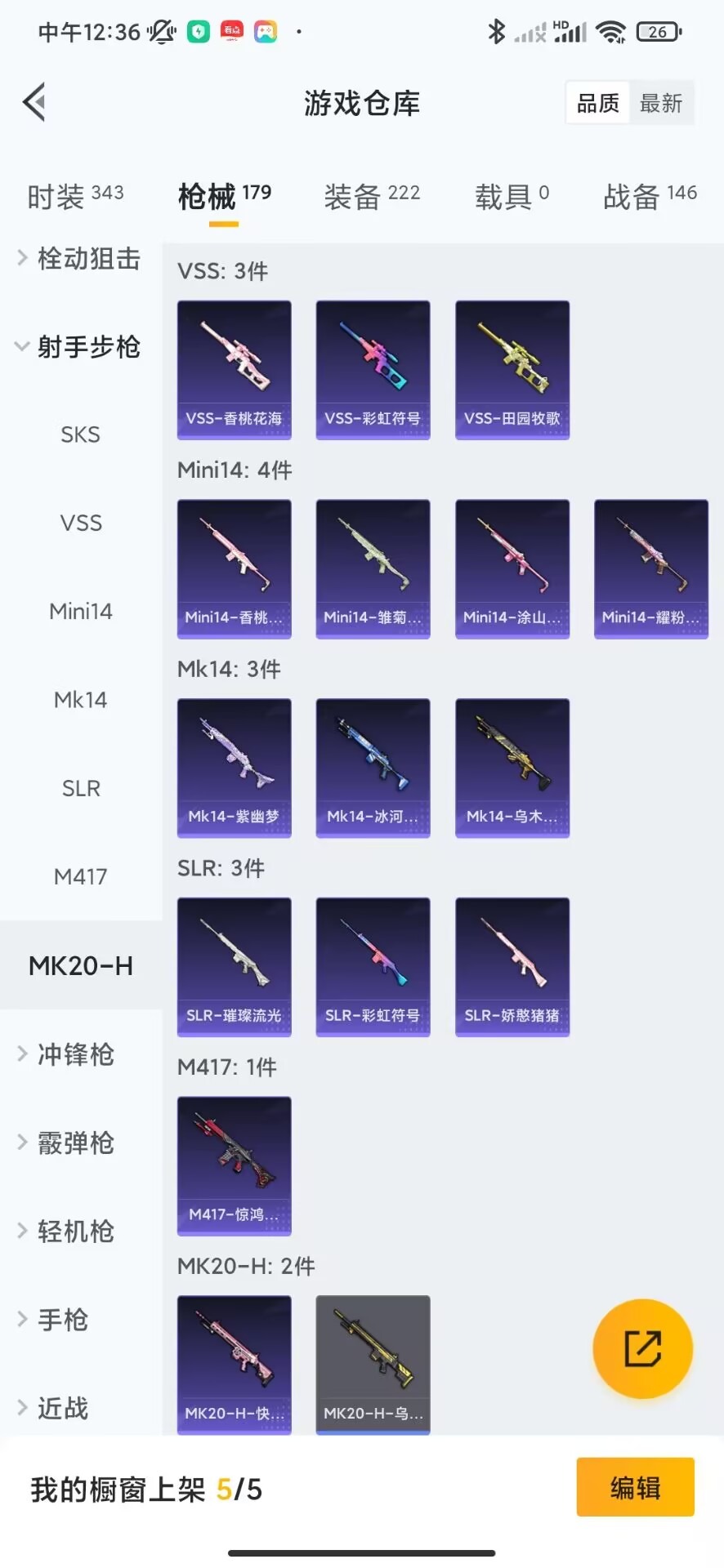The width and height of the screenshot is (724, 1568).
Task: Open the 载具 tab
Action: [x=512, y=196]
